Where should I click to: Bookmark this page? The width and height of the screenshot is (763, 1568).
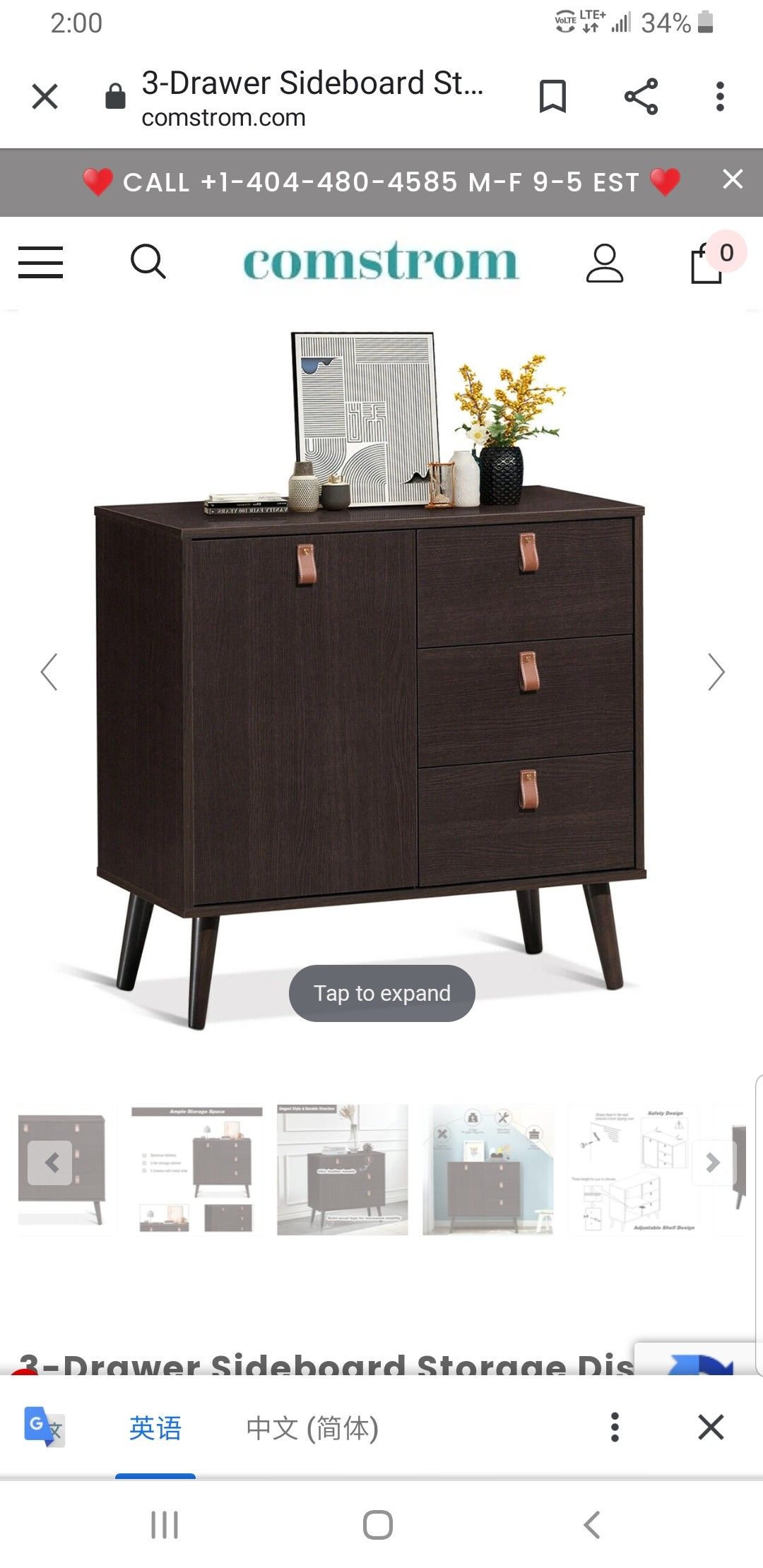[x=552, y=97]
